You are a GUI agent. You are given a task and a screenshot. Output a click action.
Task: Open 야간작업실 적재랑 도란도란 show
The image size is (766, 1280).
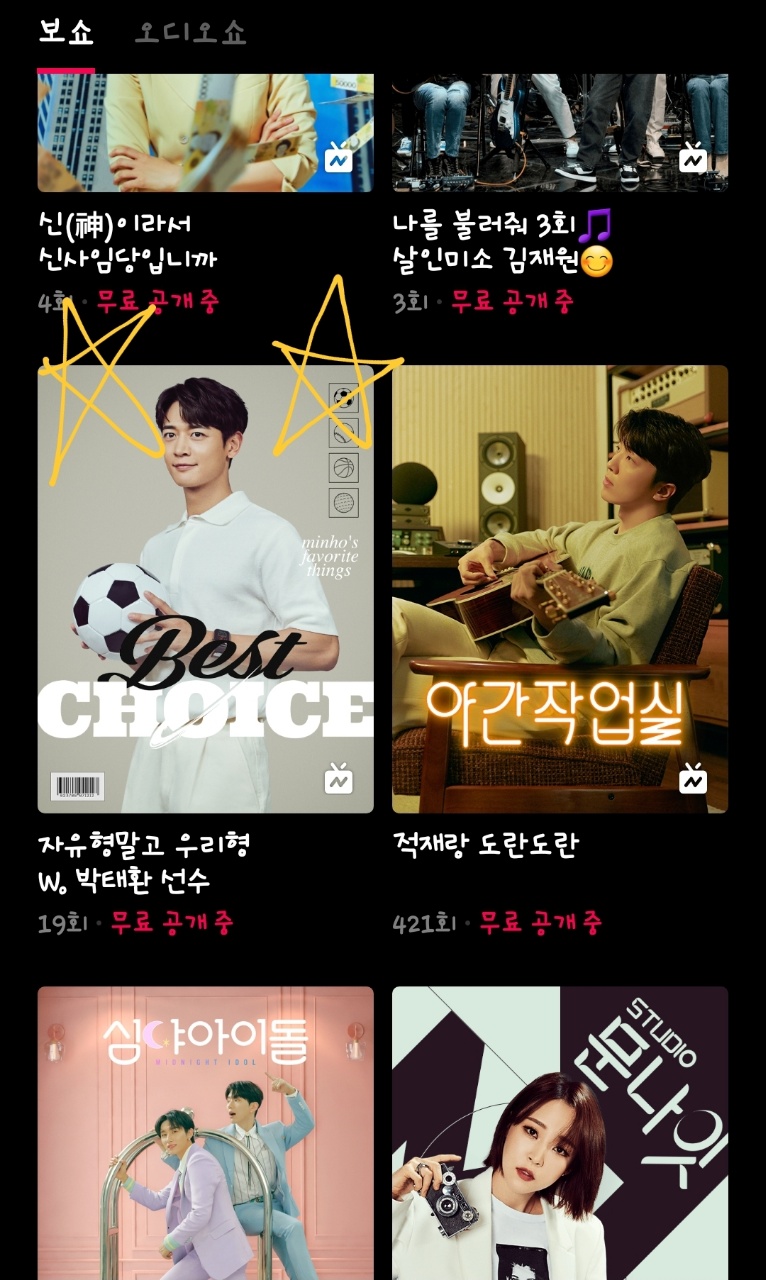coord(559,590)
